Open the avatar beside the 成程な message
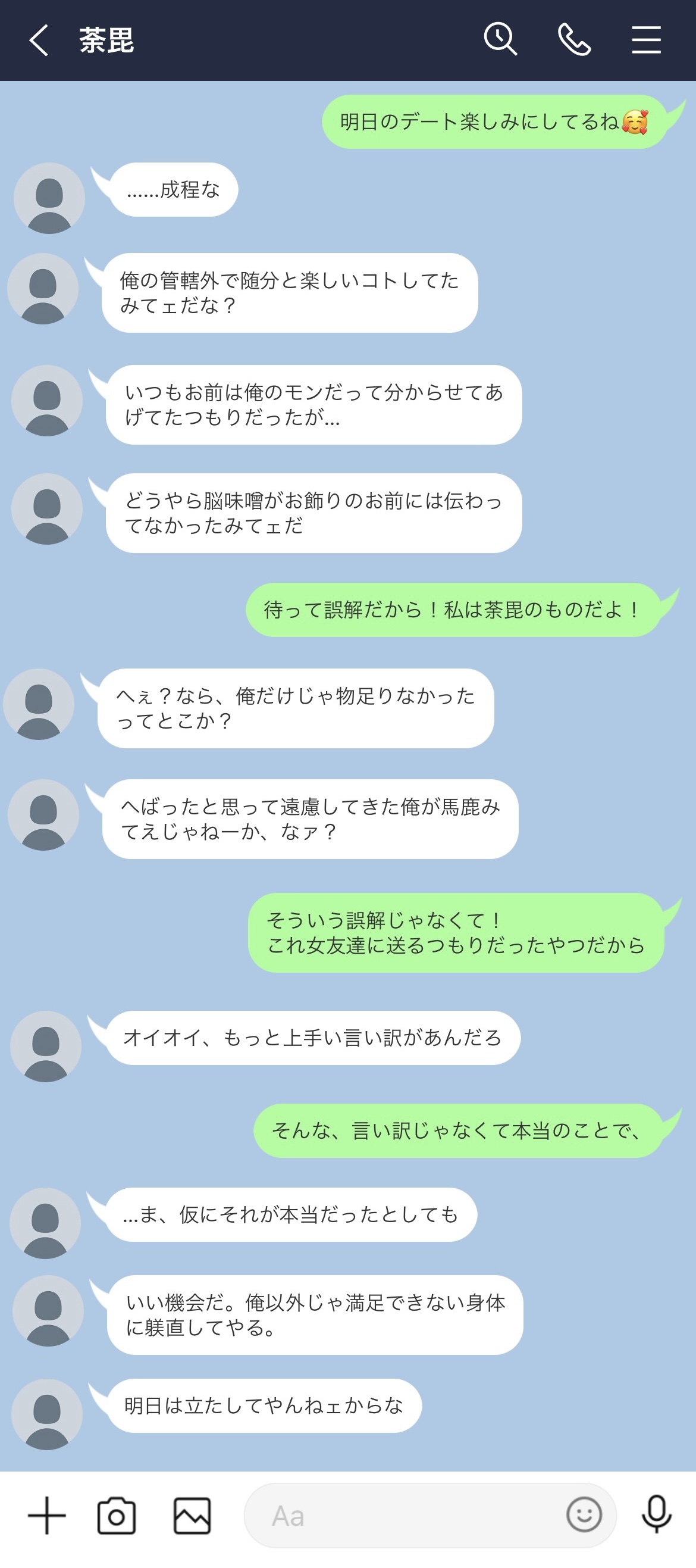The height and width of the screenshot is (1568, 696). coord(49,198)
